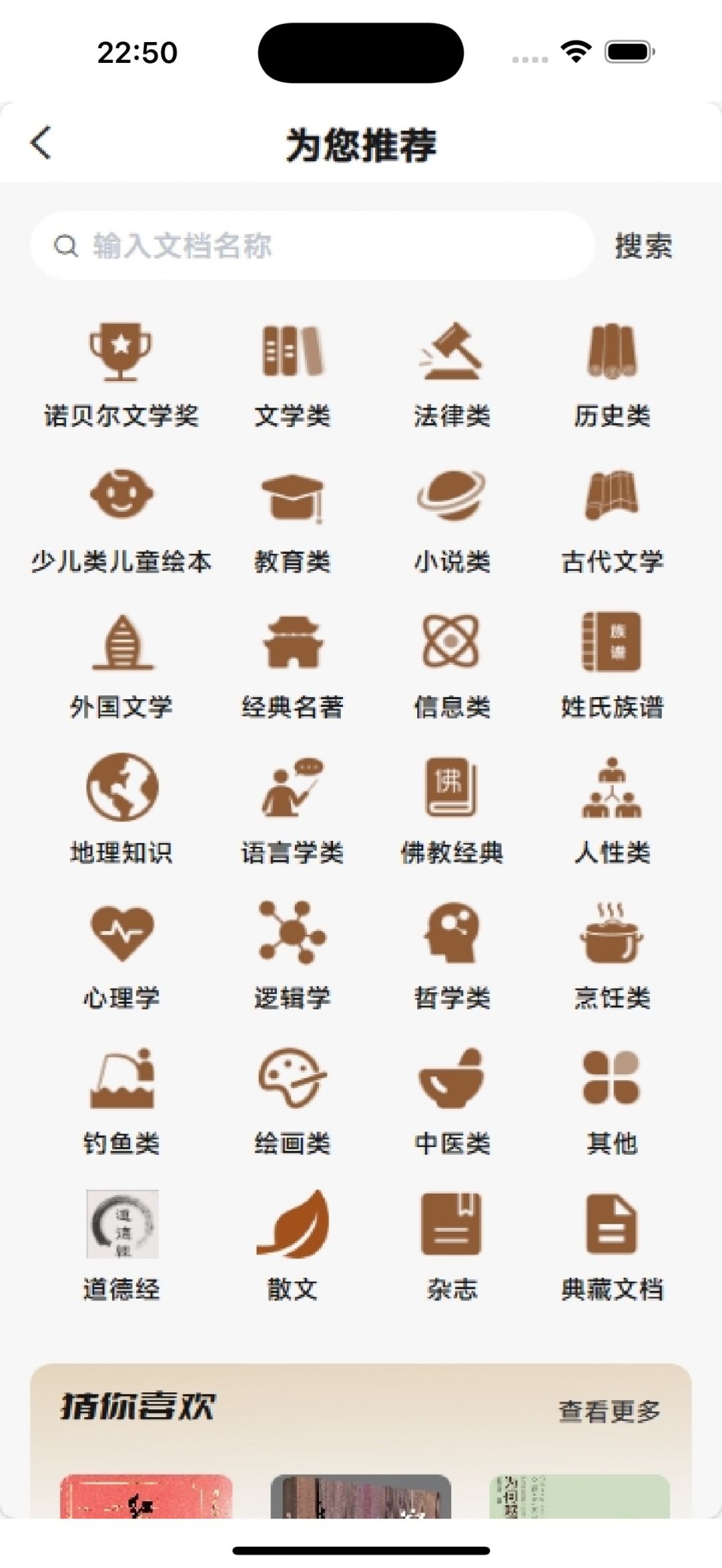This screenshot has width=722, height=1568.
Task: Choose the 哲学类 category
Action: click(452, 957)
